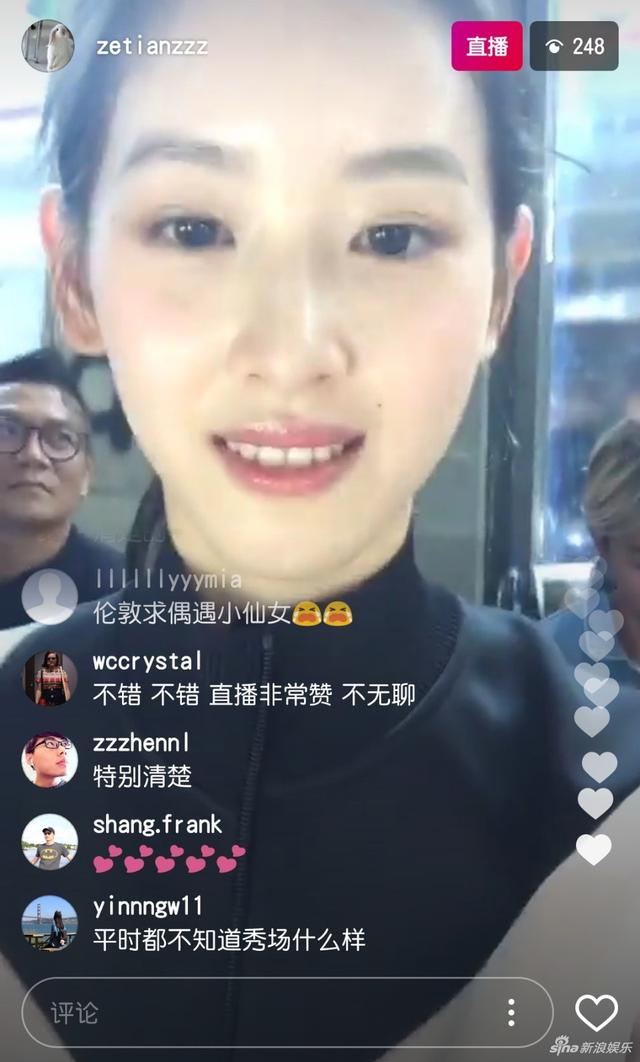Screen dimensions: 640x1062
Task: Open the three-dot options menu
Action: coord(511,1013)
